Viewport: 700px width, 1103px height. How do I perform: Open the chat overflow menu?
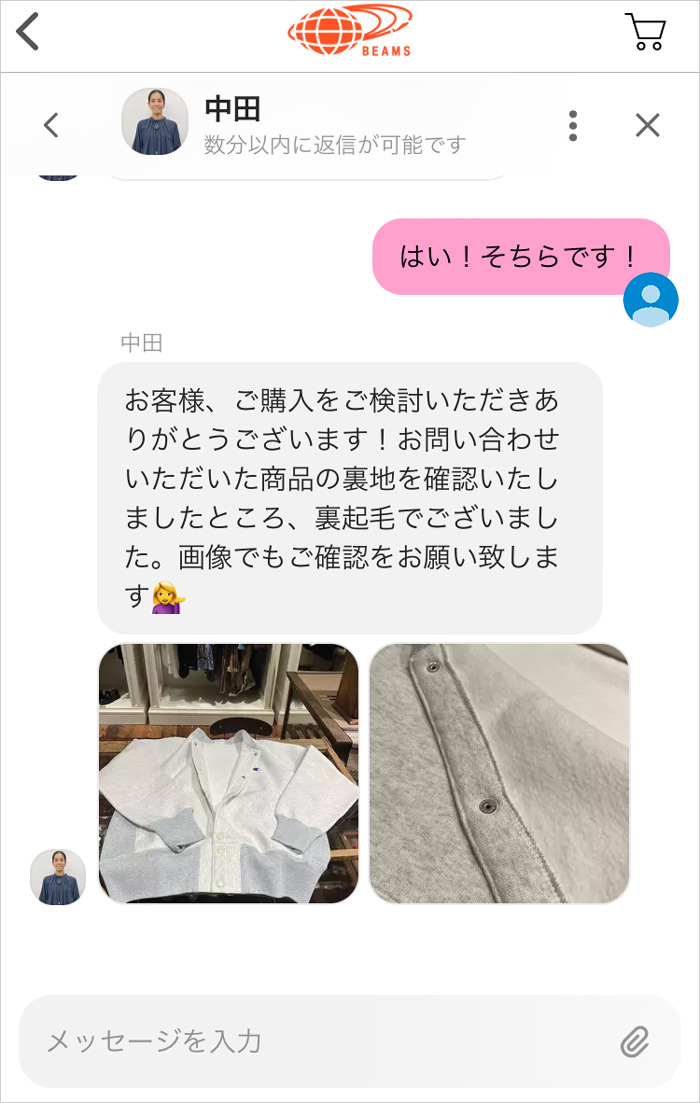pos(572,125)
